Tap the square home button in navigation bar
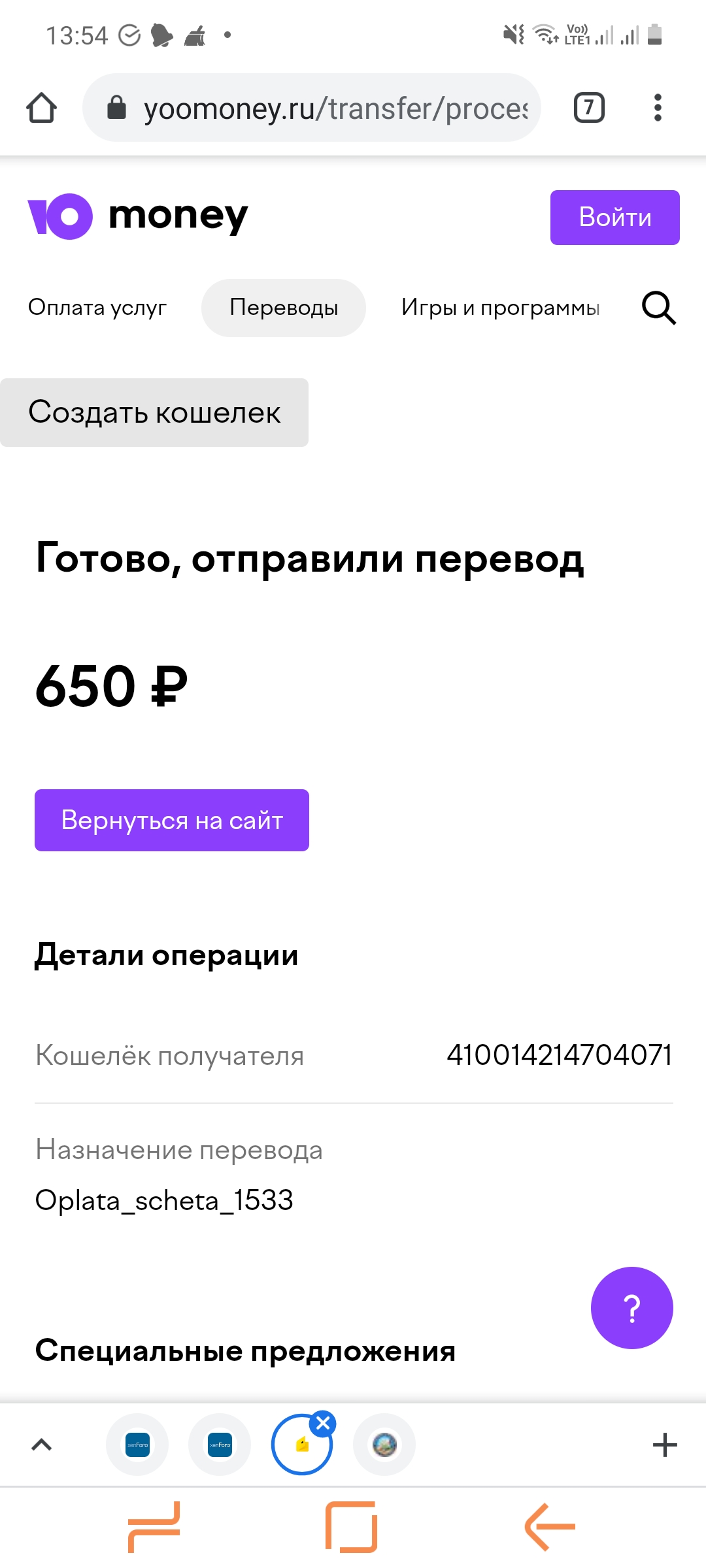Viewport: 706px width, 1568px height. pos(352,1527)
